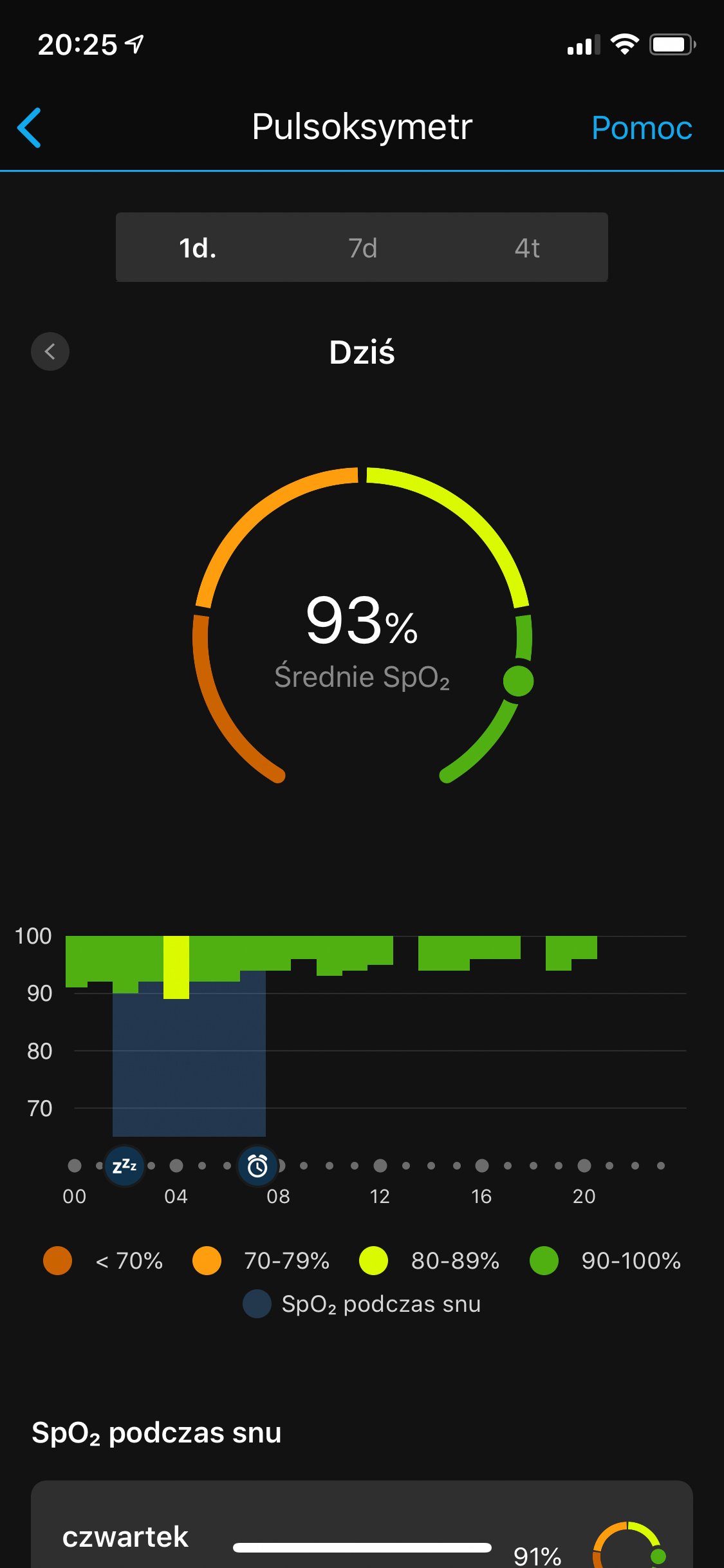Switch to the 4t view
Image resolution: width=724 pixels, height=1568 pixels.
click(x=526, y=248)
